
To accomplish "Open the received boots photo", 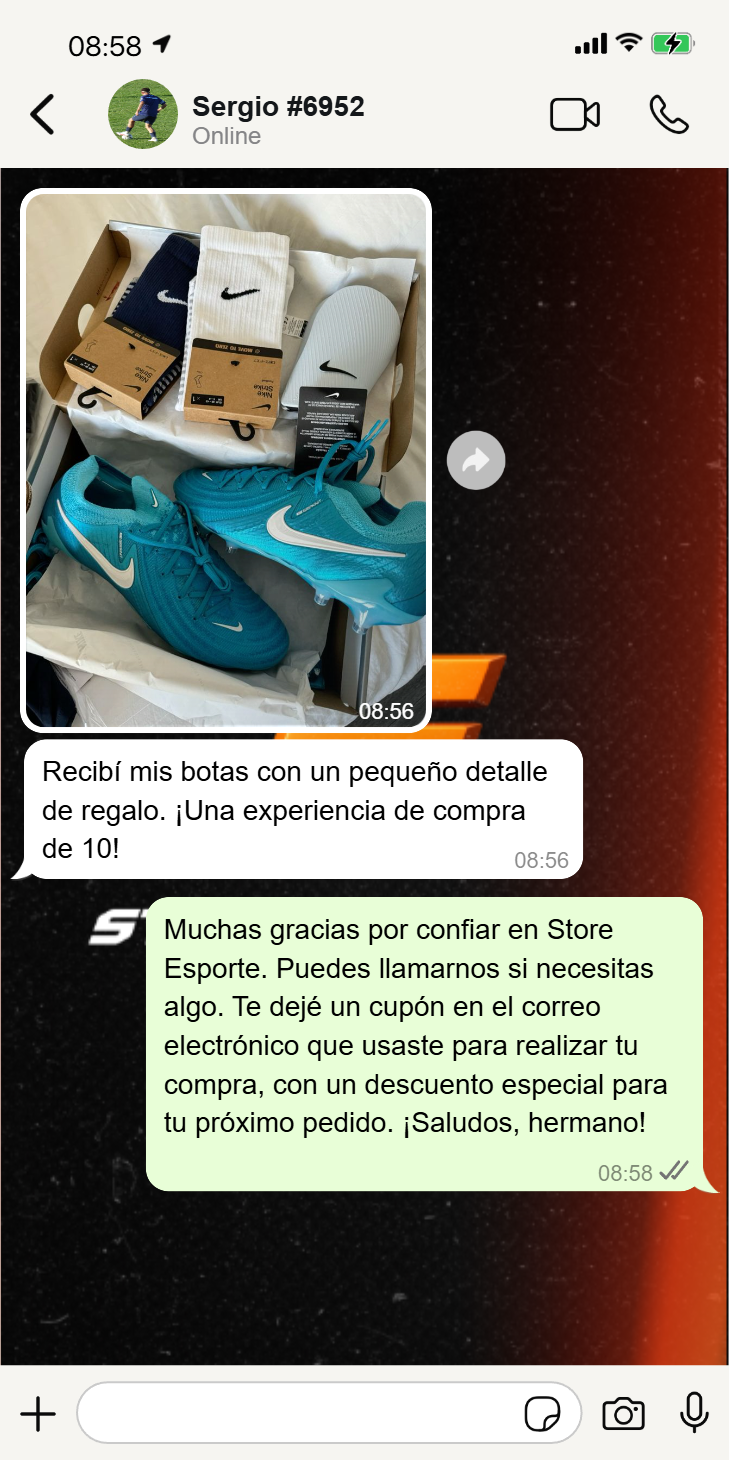I will coord(226,460).
